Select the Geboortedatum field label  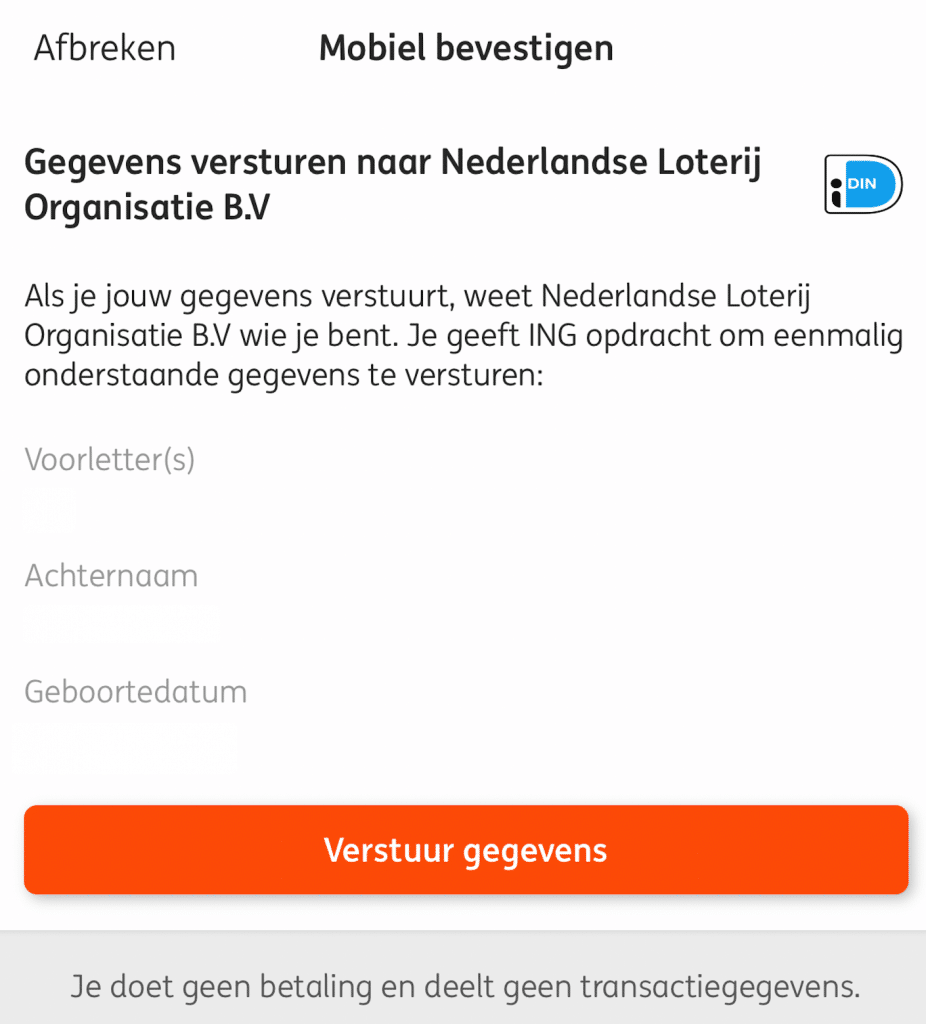[135, 691]
